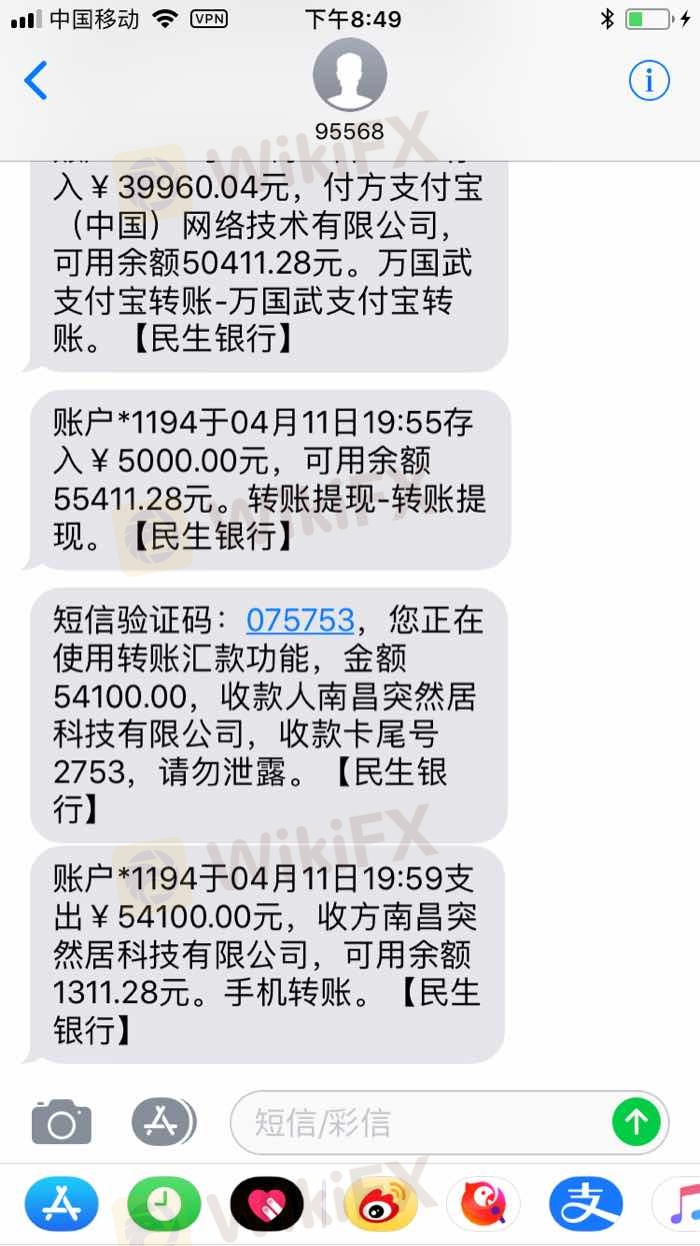Tap the verification code link 075753
Viewport: 700px width, 1246px height.
(300, 620)
